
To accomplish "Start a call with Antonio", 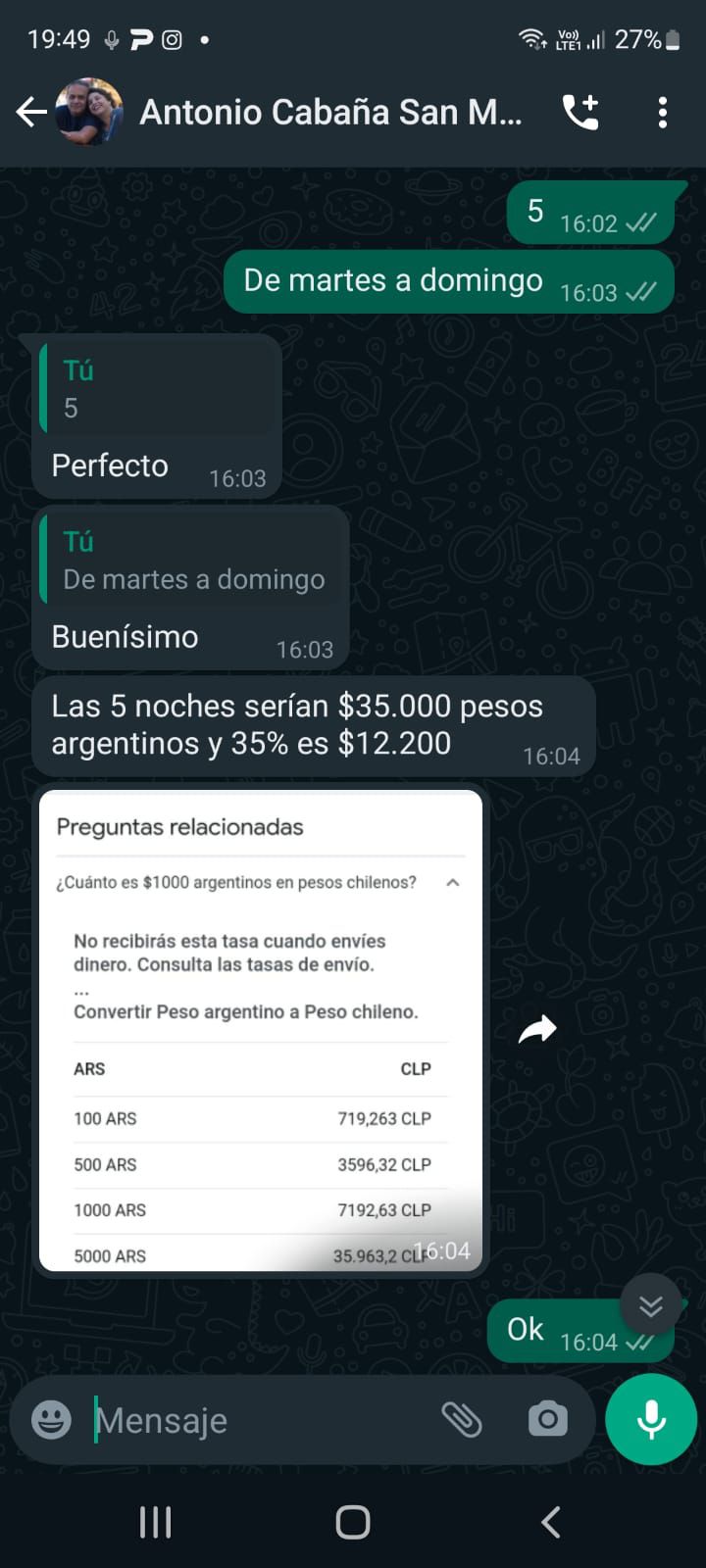I will 580,113.
